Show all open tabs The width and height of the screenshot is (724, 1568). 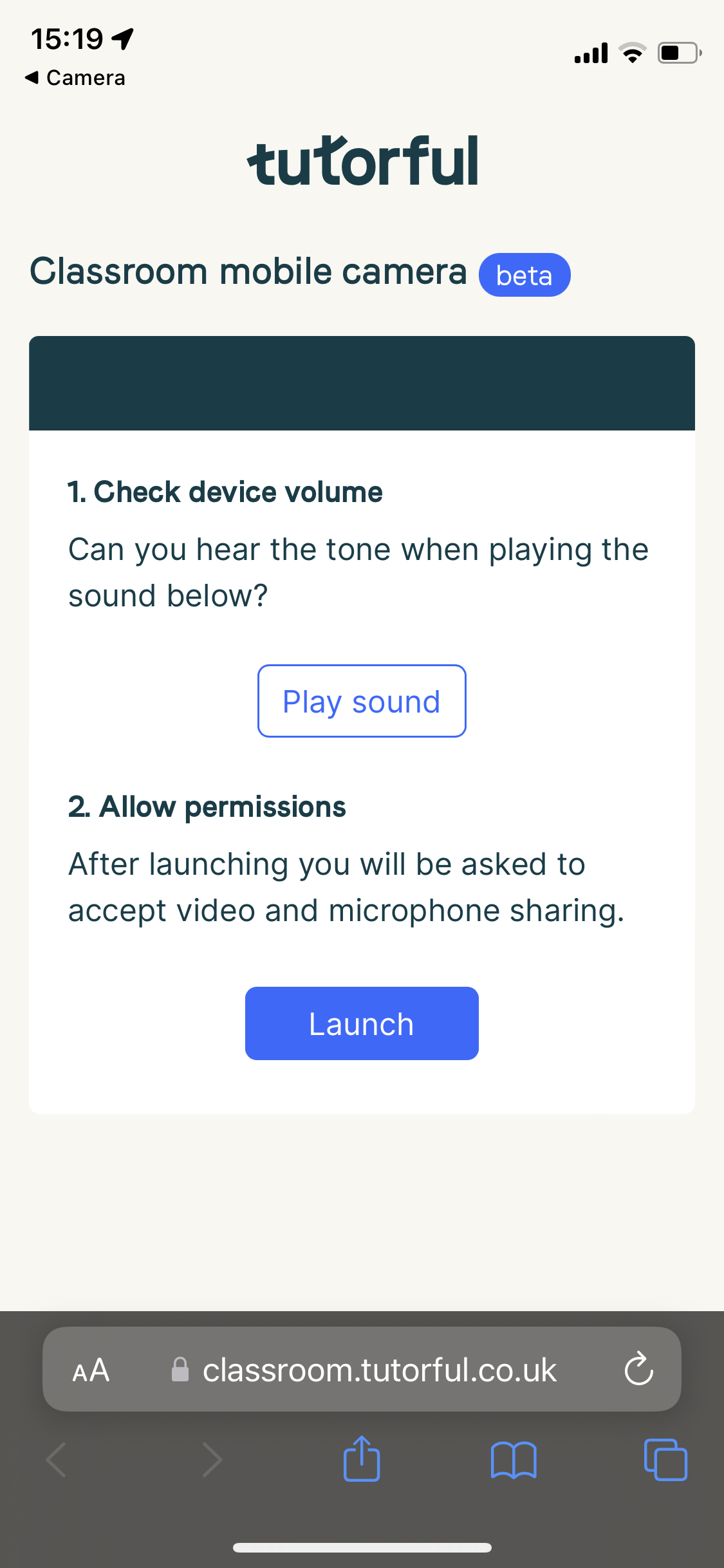665,1460
